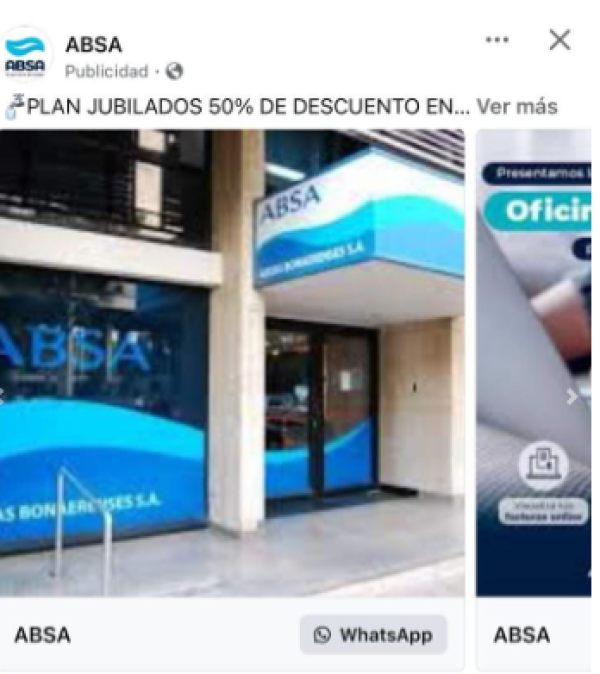Open the three-dot options menu on the ad
The width and height of the screenshot is (600, 674).
pyautogui.click(x=497, y=40)
